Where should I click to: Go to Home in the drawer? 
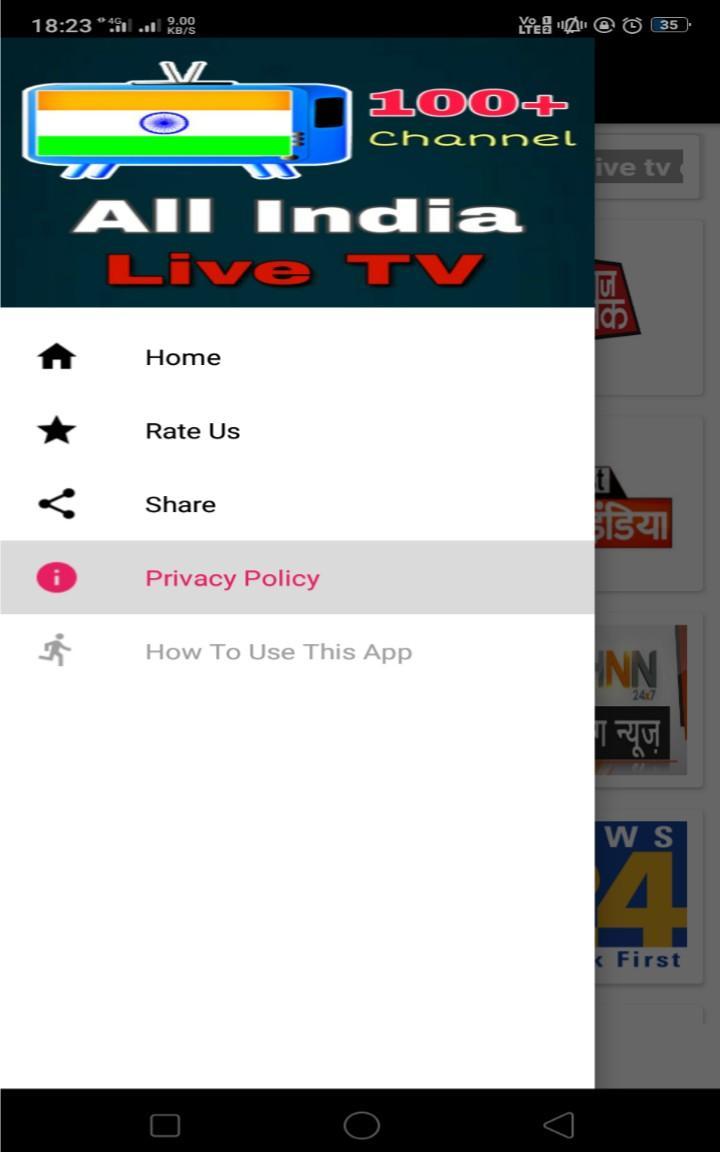click(x=183, y=357)
